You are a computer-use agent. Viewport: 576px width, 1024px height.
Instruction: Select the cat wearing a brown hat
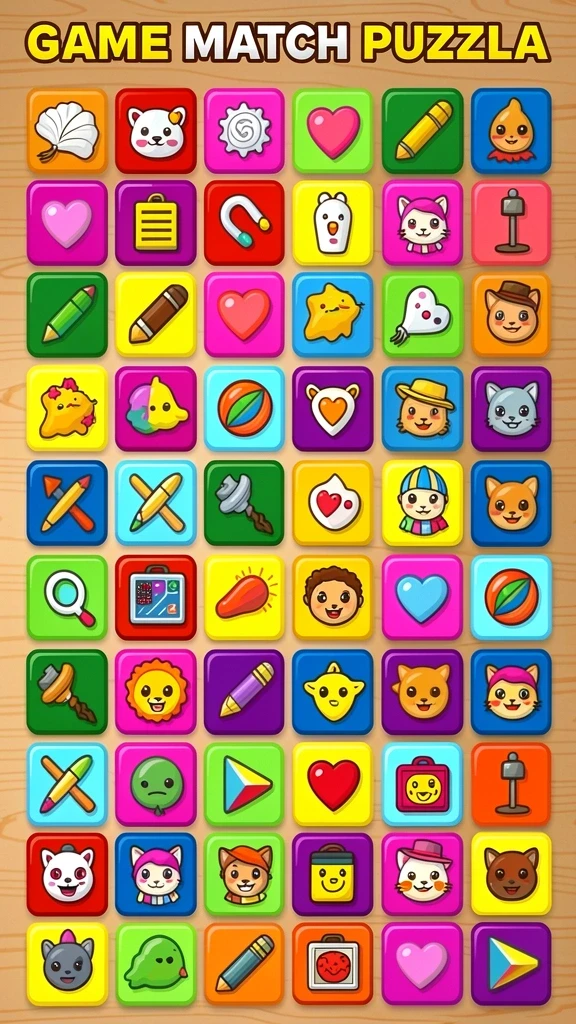click(511, 315)
